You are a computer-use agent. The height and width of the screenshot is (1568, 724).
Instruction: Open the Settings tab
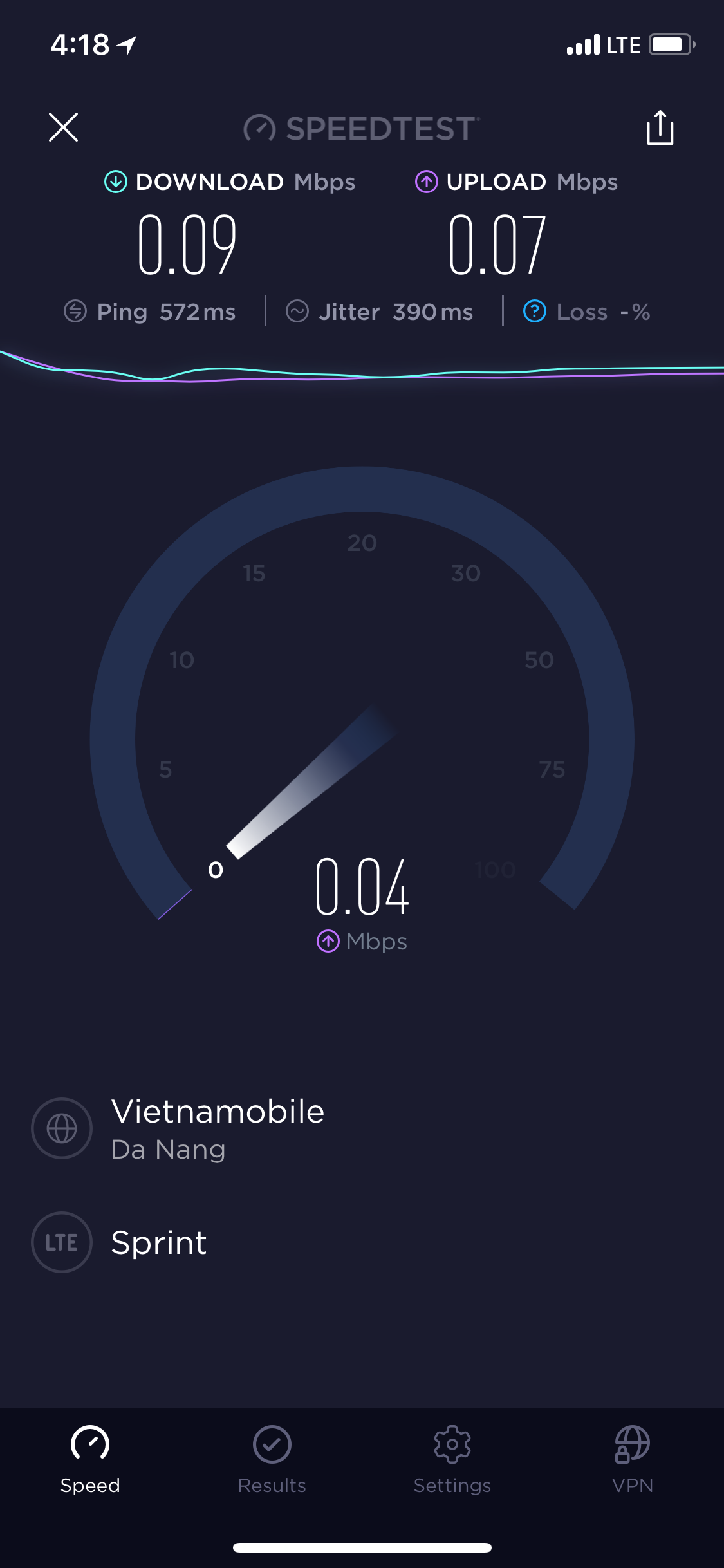[x=452, y=1459]
